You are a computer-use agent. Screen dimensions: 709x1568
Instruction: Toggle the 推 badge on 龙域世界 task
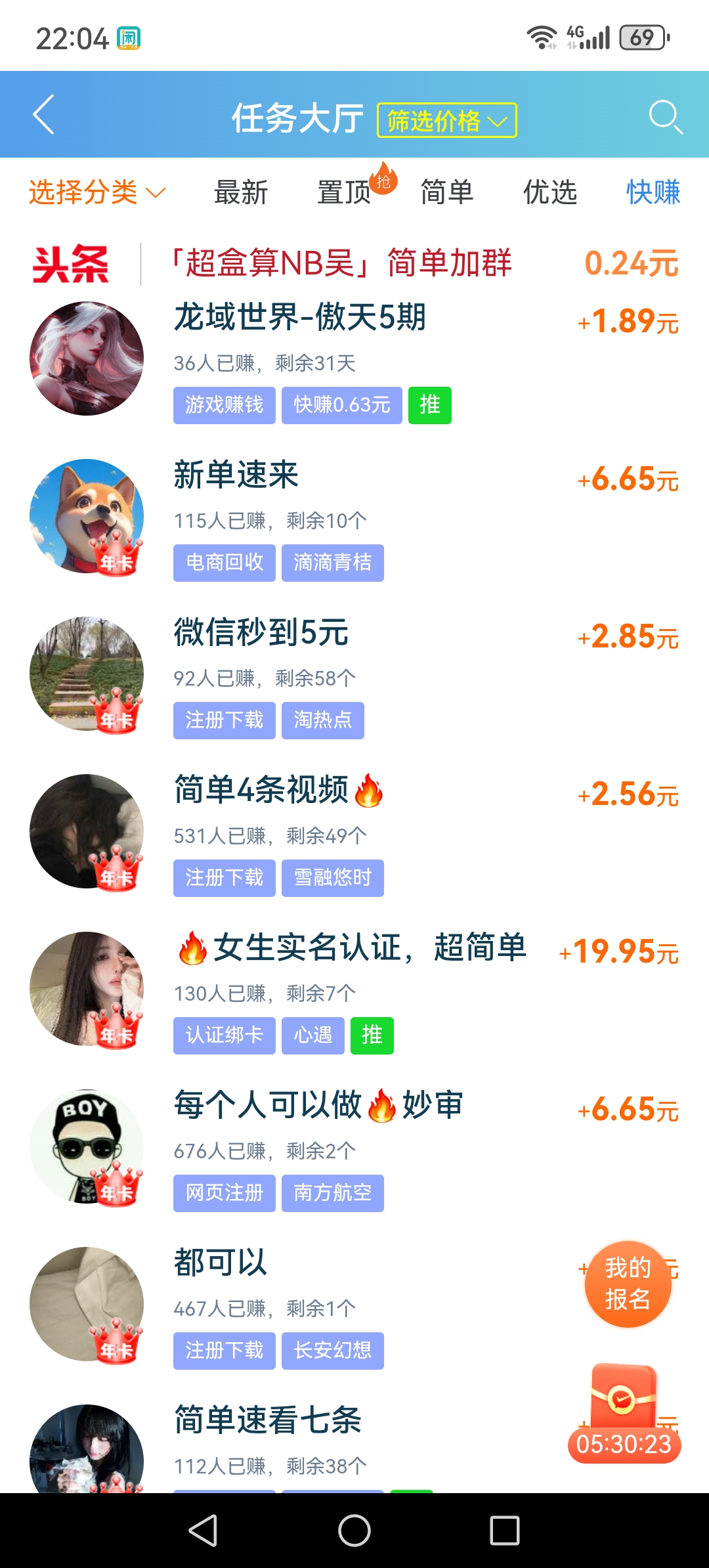429,405
